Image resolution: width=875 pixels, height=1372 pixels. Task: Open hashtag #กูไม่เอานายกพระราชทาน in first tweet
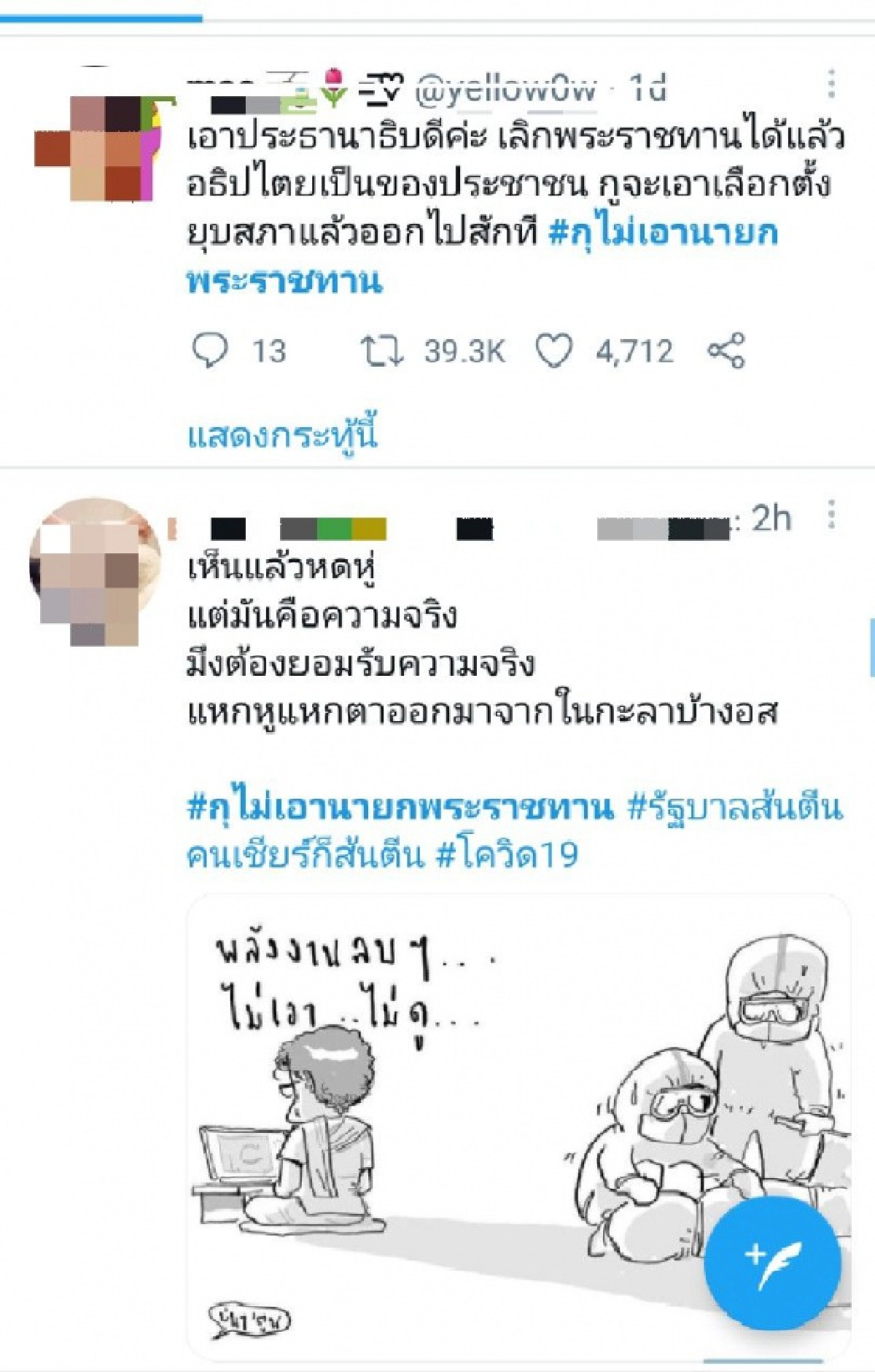pyautogui.click(x=662, y=233)
